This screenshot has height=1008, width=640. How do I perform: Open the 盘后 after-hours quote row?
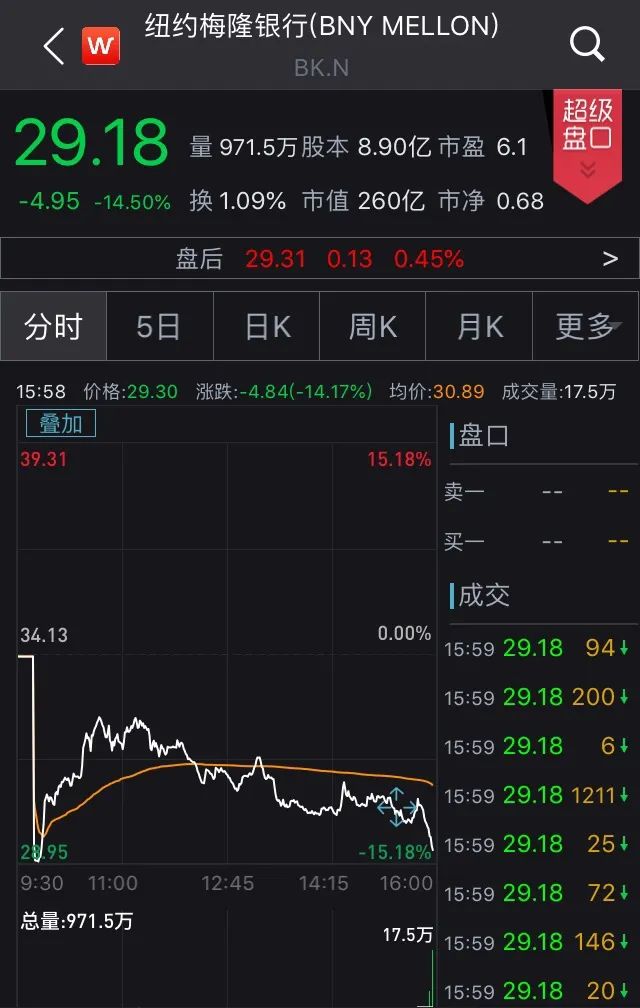tap(320, 259)
